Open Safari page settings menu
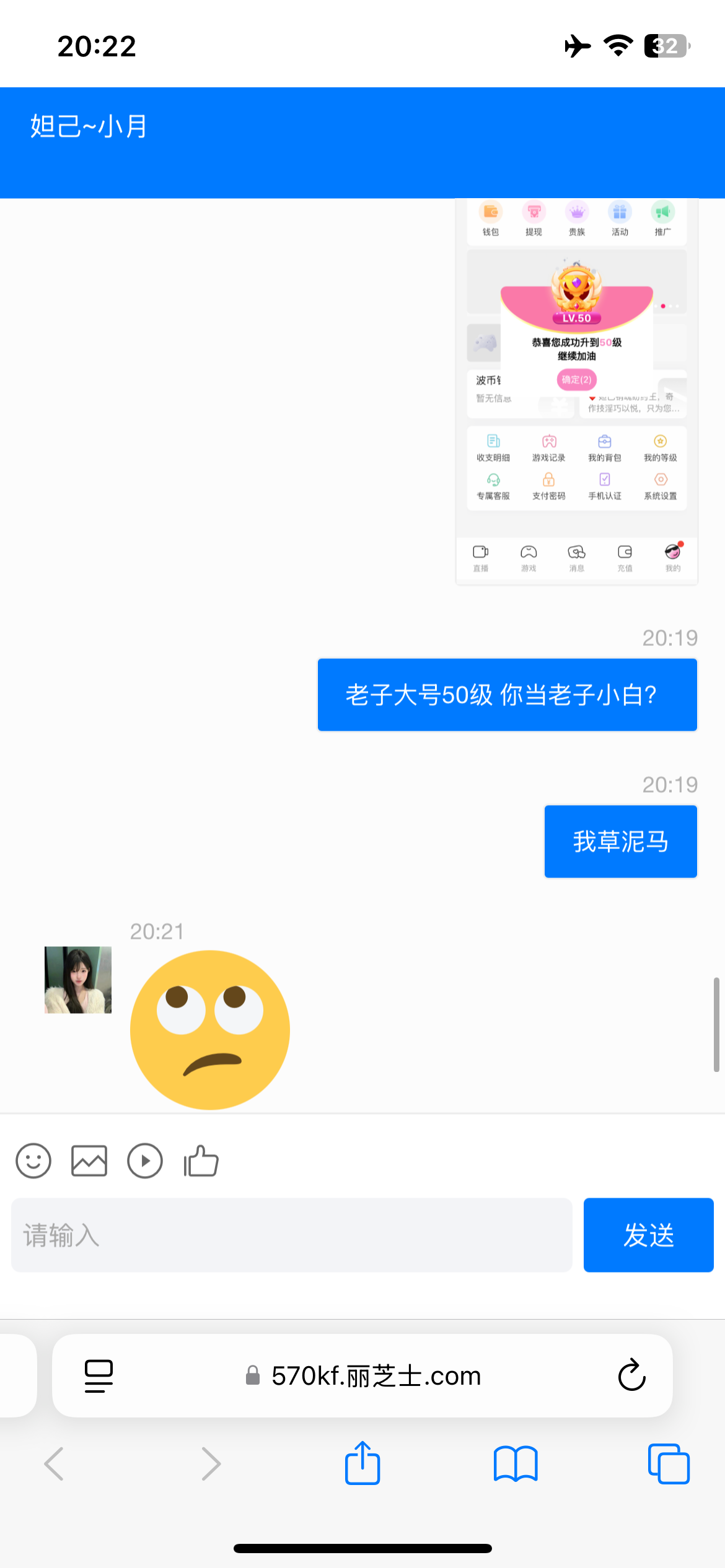This screenshot has height=1568, width=725. [x=99, y=1376]
